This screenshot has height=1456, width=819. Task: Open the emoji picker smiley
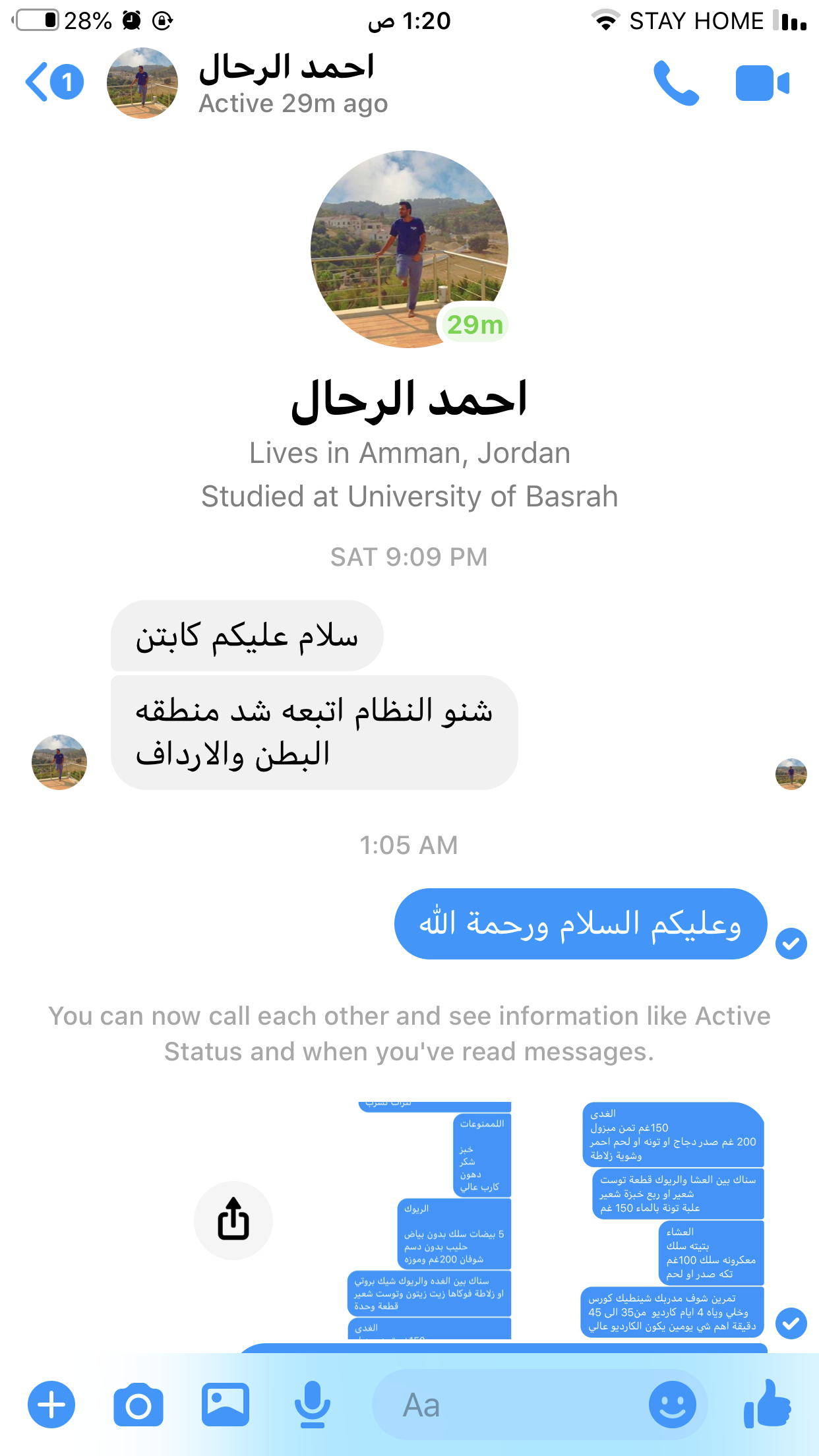(672, 1405)
